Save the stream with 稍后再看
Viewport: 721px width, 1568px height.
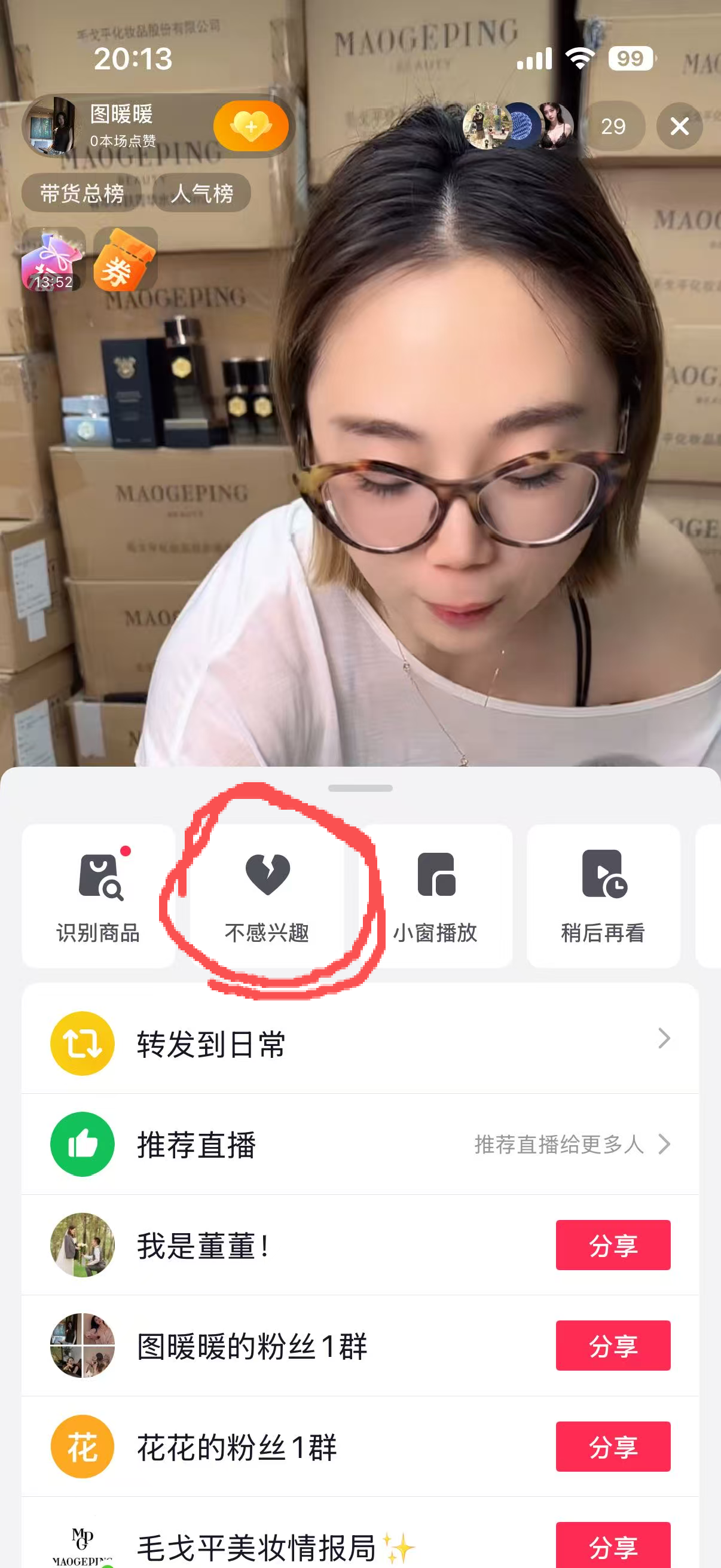pos(603,896)
